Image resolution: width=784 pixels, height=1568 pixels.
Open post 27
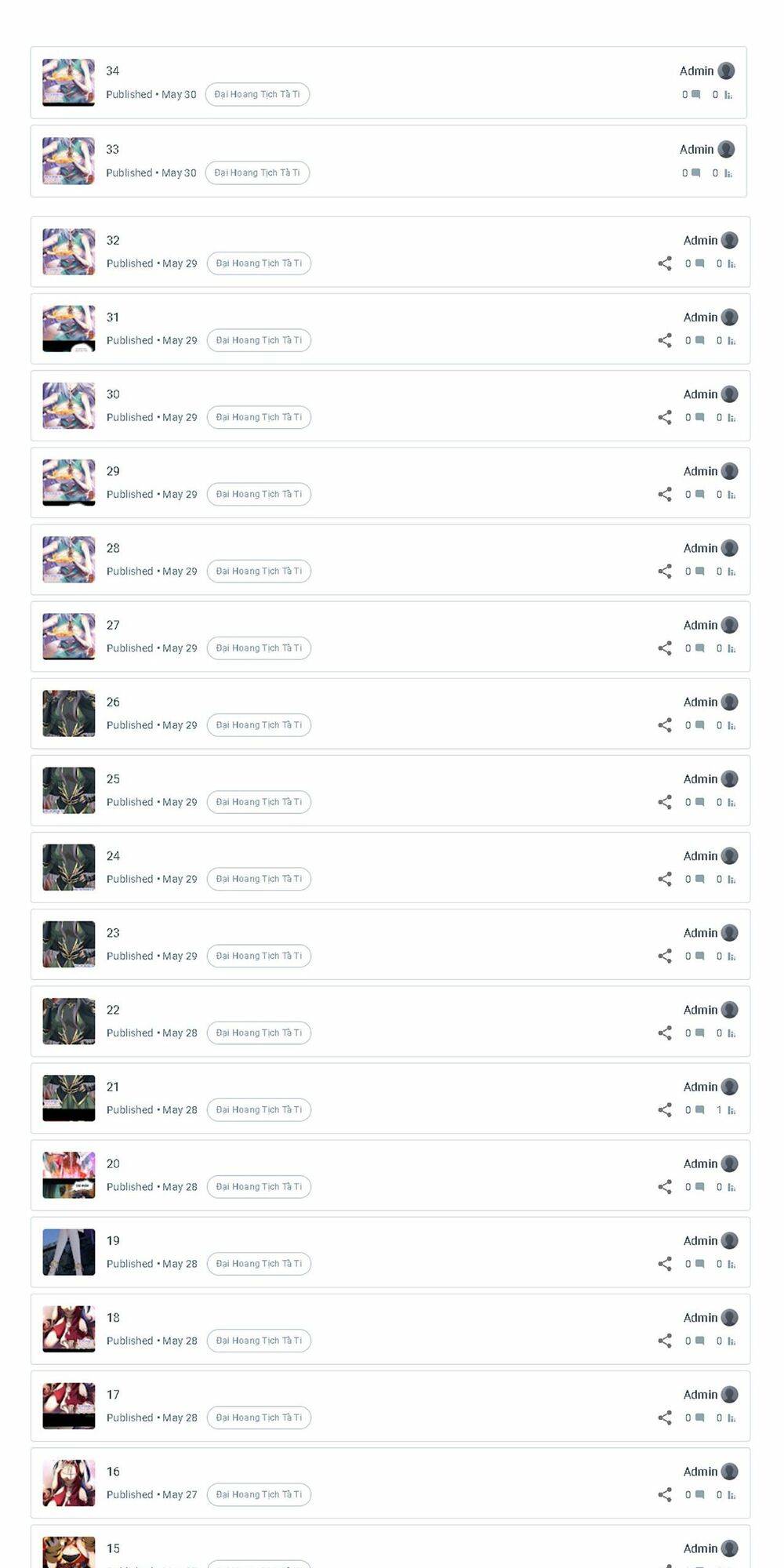click(x=113, y=625)
